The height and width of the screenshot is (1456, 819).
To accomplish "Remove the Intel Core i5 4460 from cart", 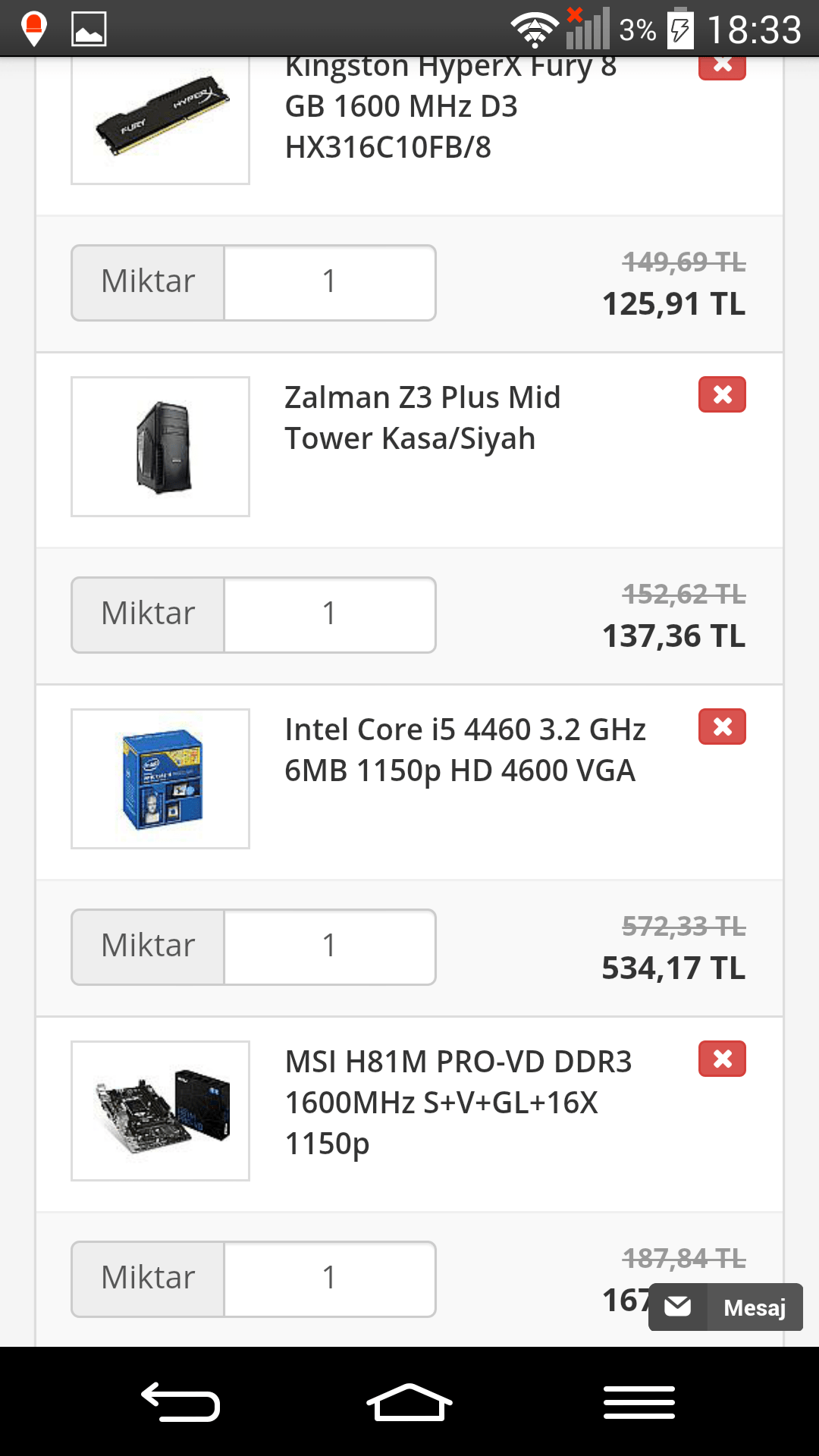I will pyautogui.click(x=722, y=726).
